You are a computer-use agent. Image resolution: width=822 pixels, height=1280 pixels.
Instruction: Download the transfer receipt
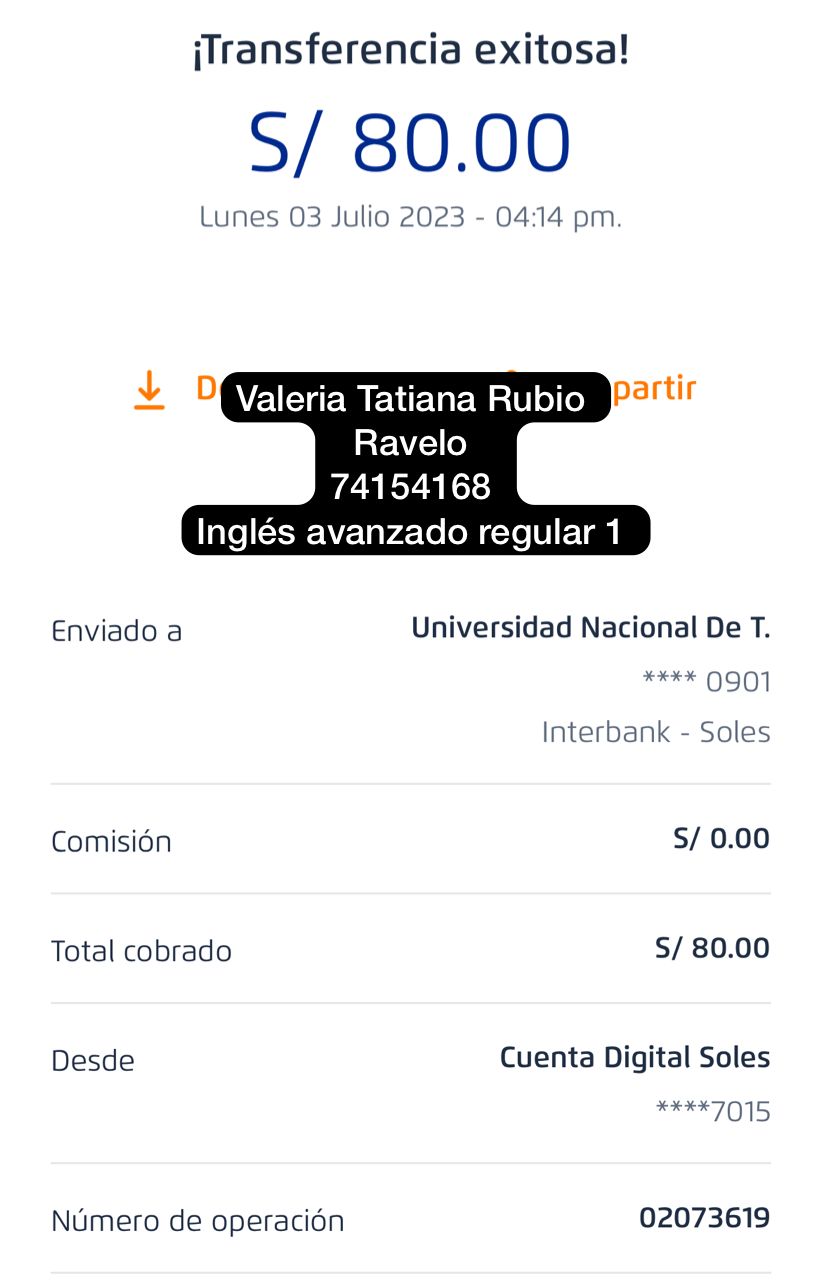(150, 390)
